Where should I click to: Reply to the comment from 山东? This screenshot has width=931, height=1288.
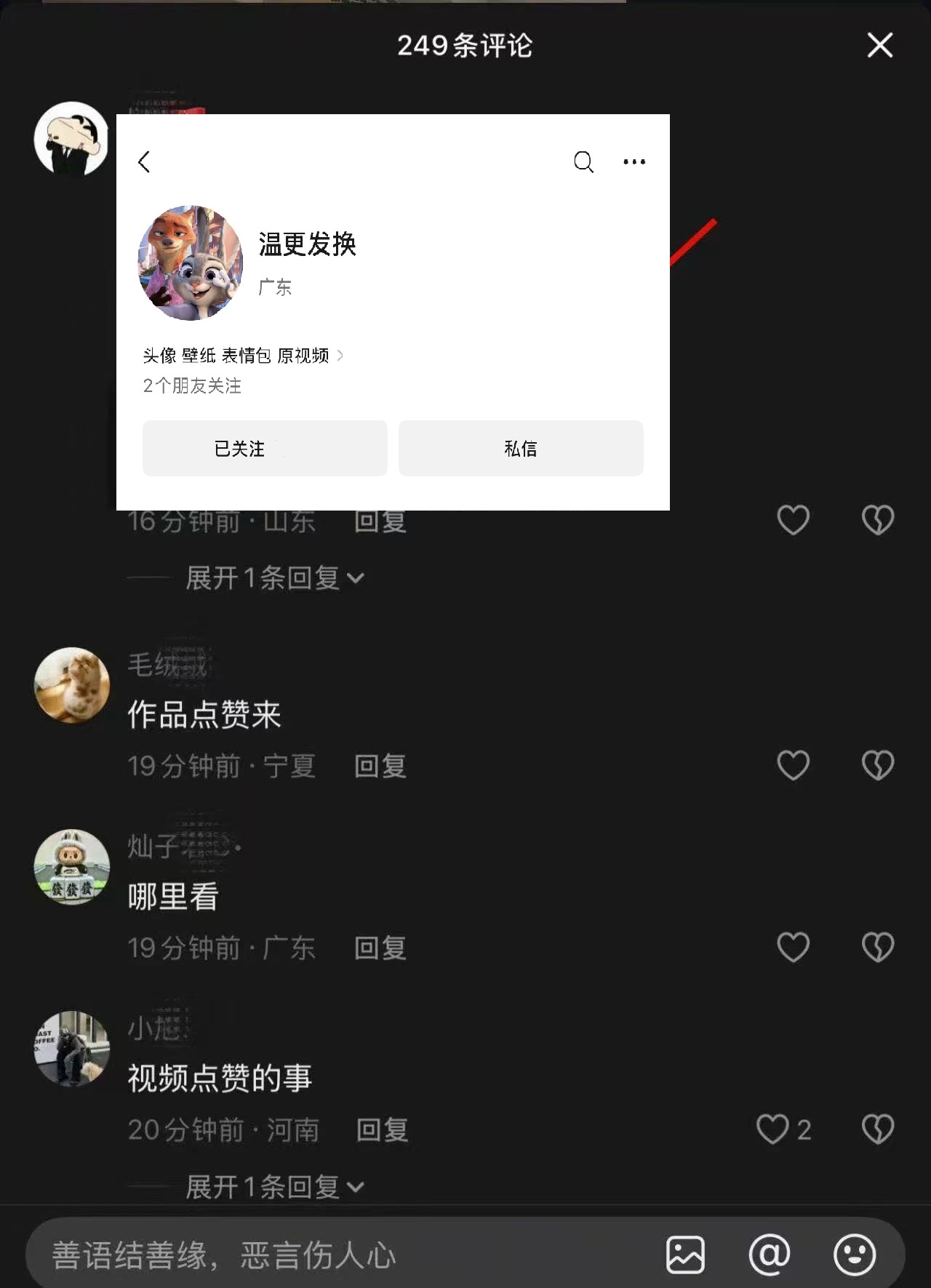(x=380, y=521)
